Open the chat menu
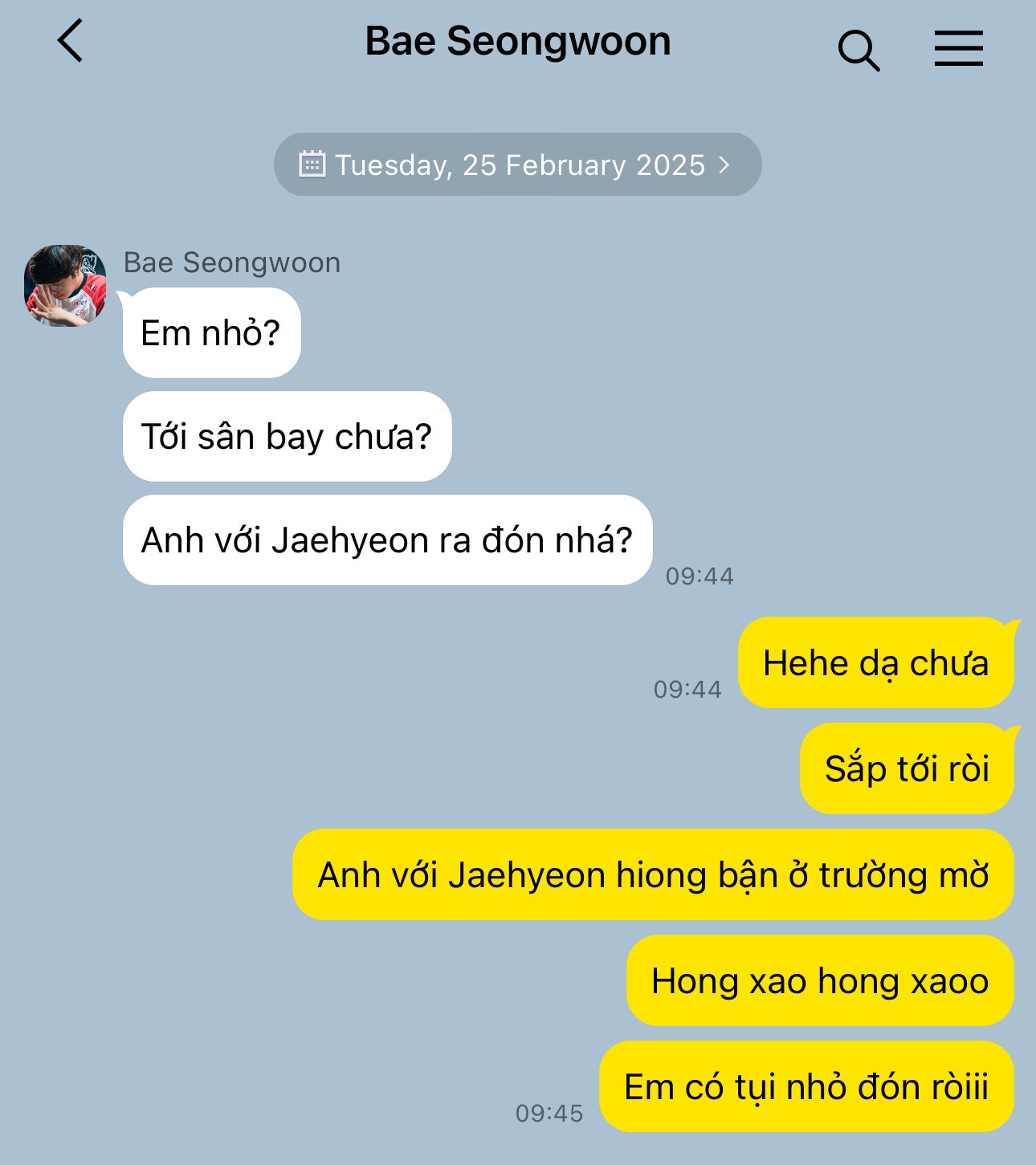Image resolution: width=1036 pixels, height=1165 pixels. [958, 48]
